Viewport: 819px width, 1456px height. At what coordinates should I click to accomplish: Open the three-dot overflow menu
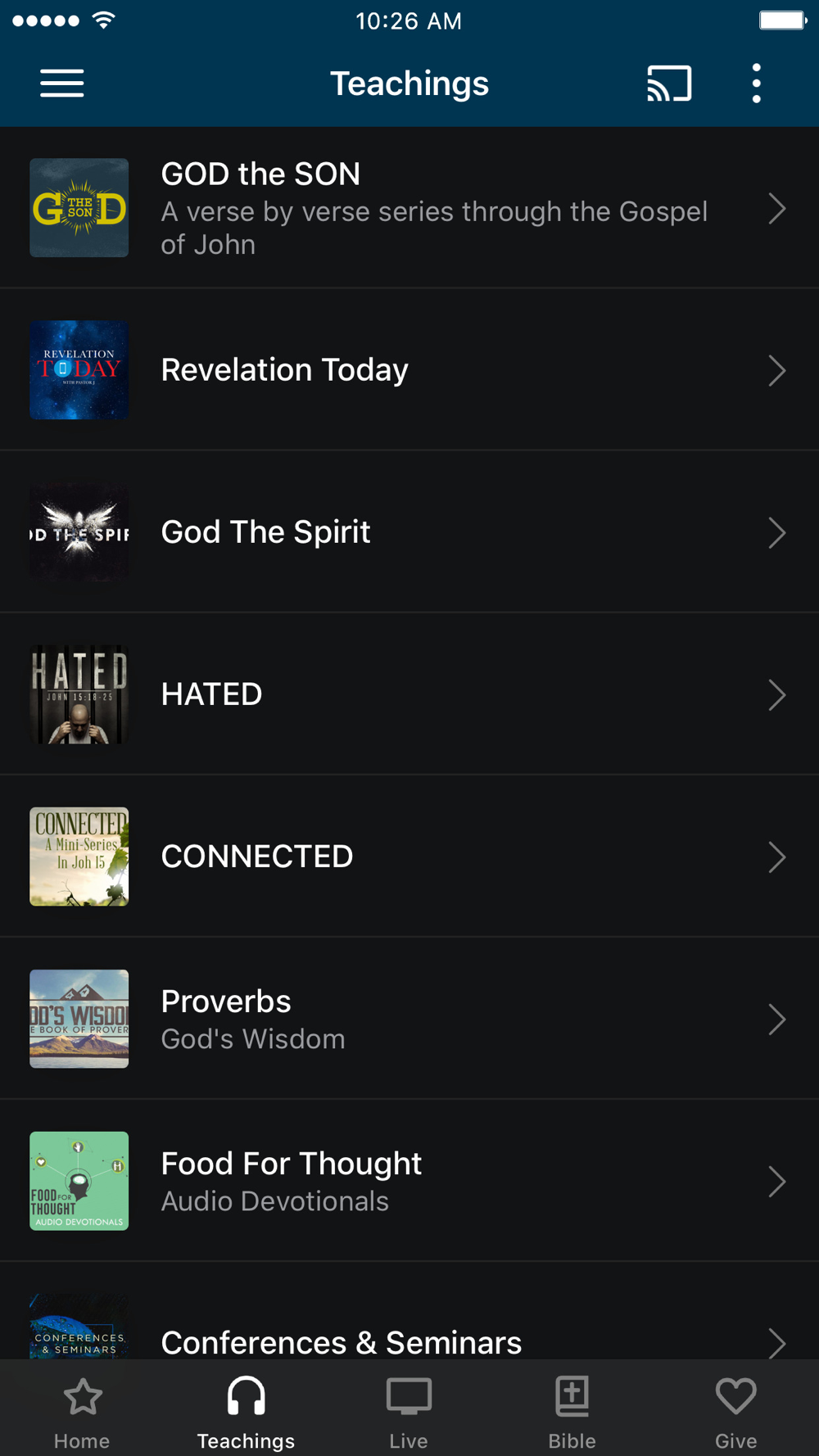pos(756,84)
